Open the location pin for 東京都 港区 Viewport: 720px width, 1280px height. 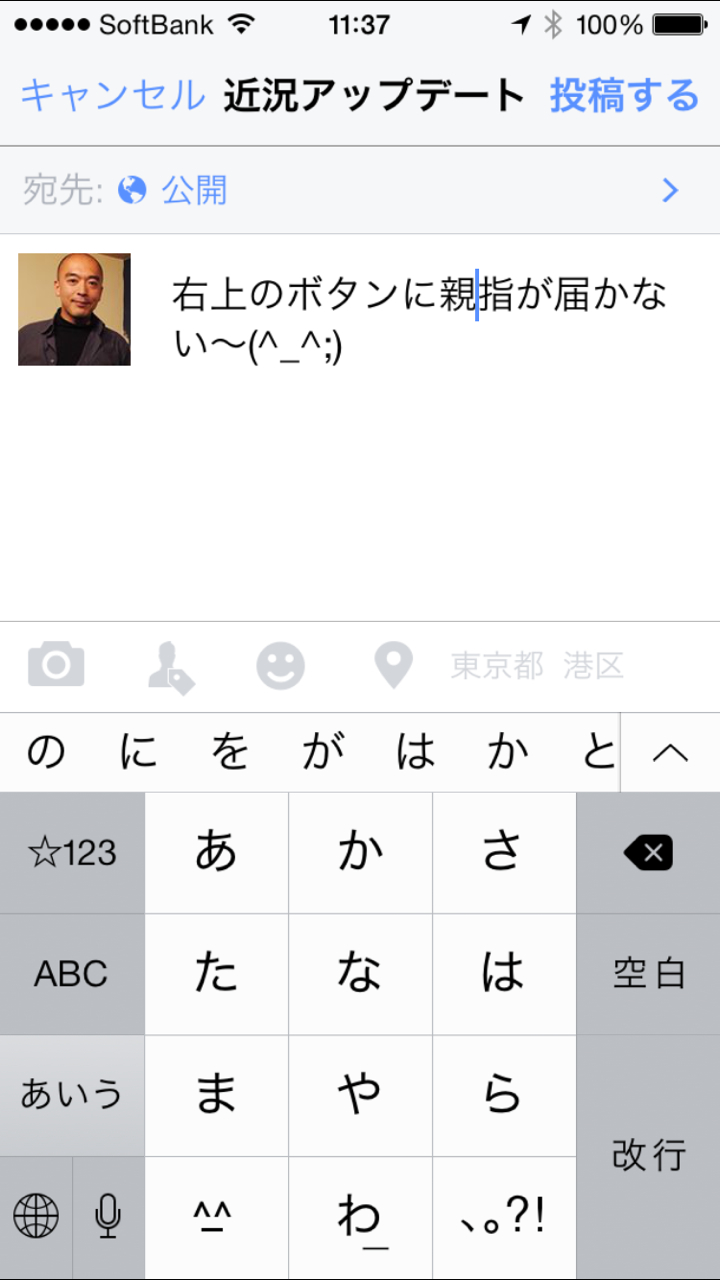[393, 666]
